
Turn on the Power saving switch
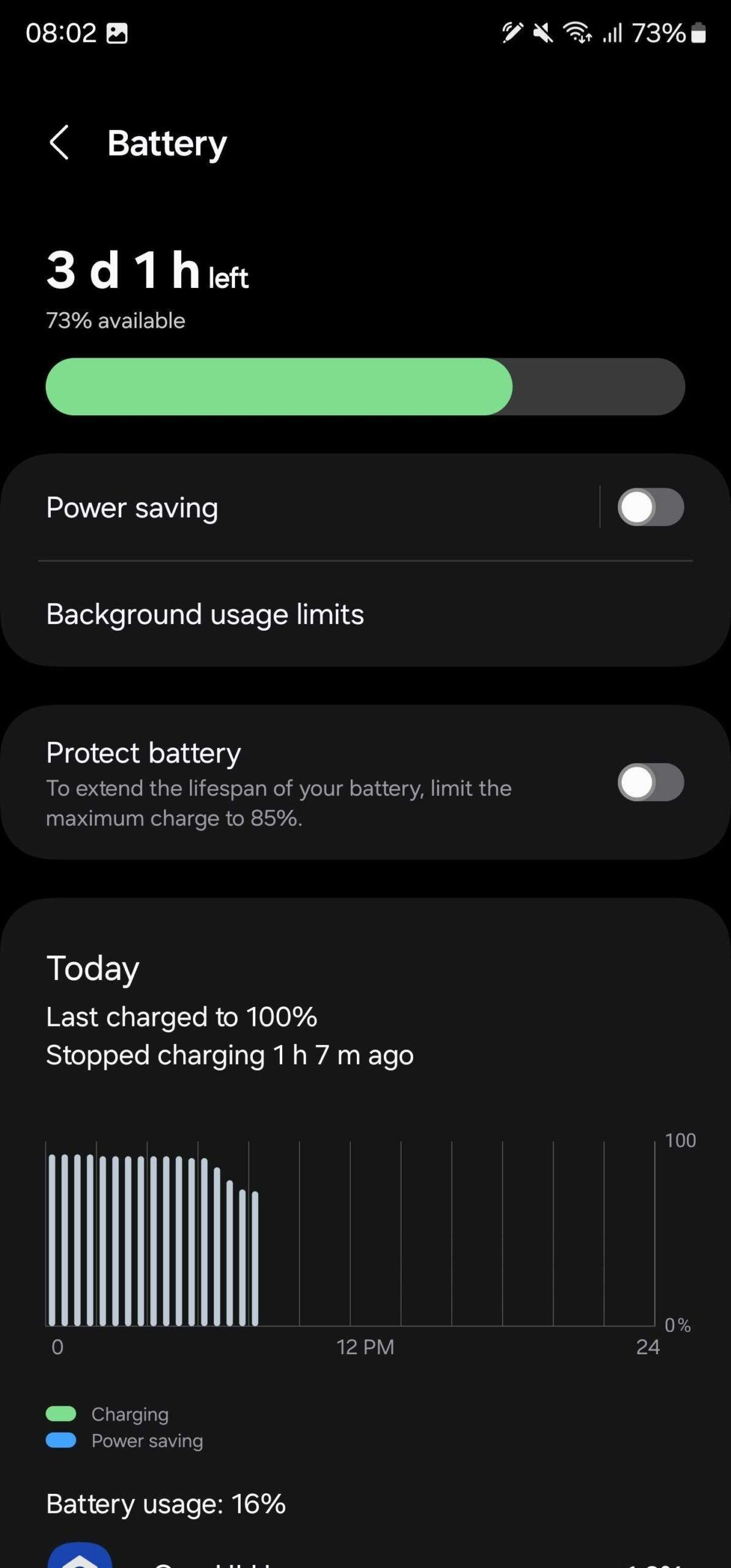650,507
